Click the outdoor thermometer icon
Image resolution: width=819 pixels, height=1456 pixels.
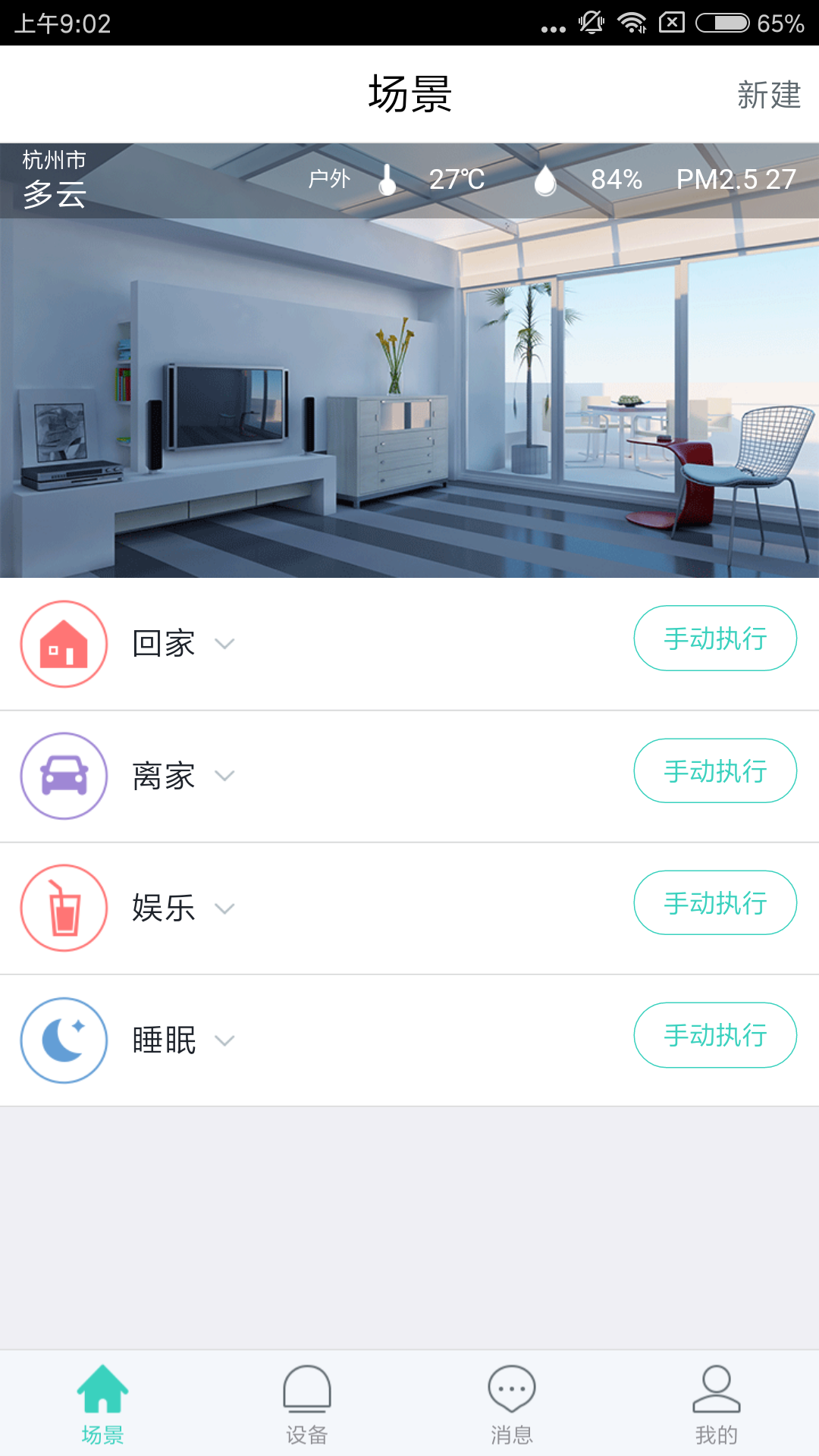click(388, 180)
